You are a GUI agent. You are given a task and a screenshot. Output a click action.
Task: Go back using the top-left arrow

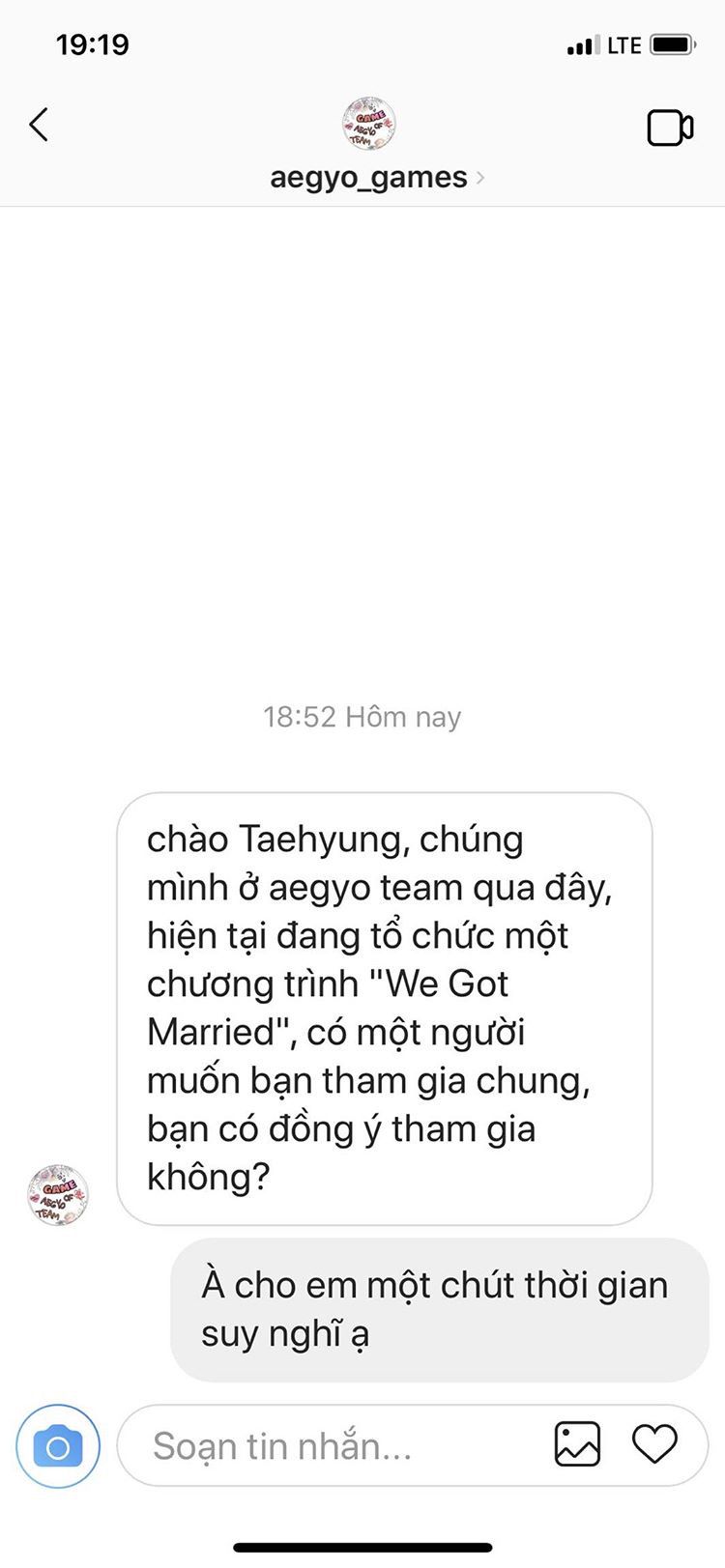39,125
